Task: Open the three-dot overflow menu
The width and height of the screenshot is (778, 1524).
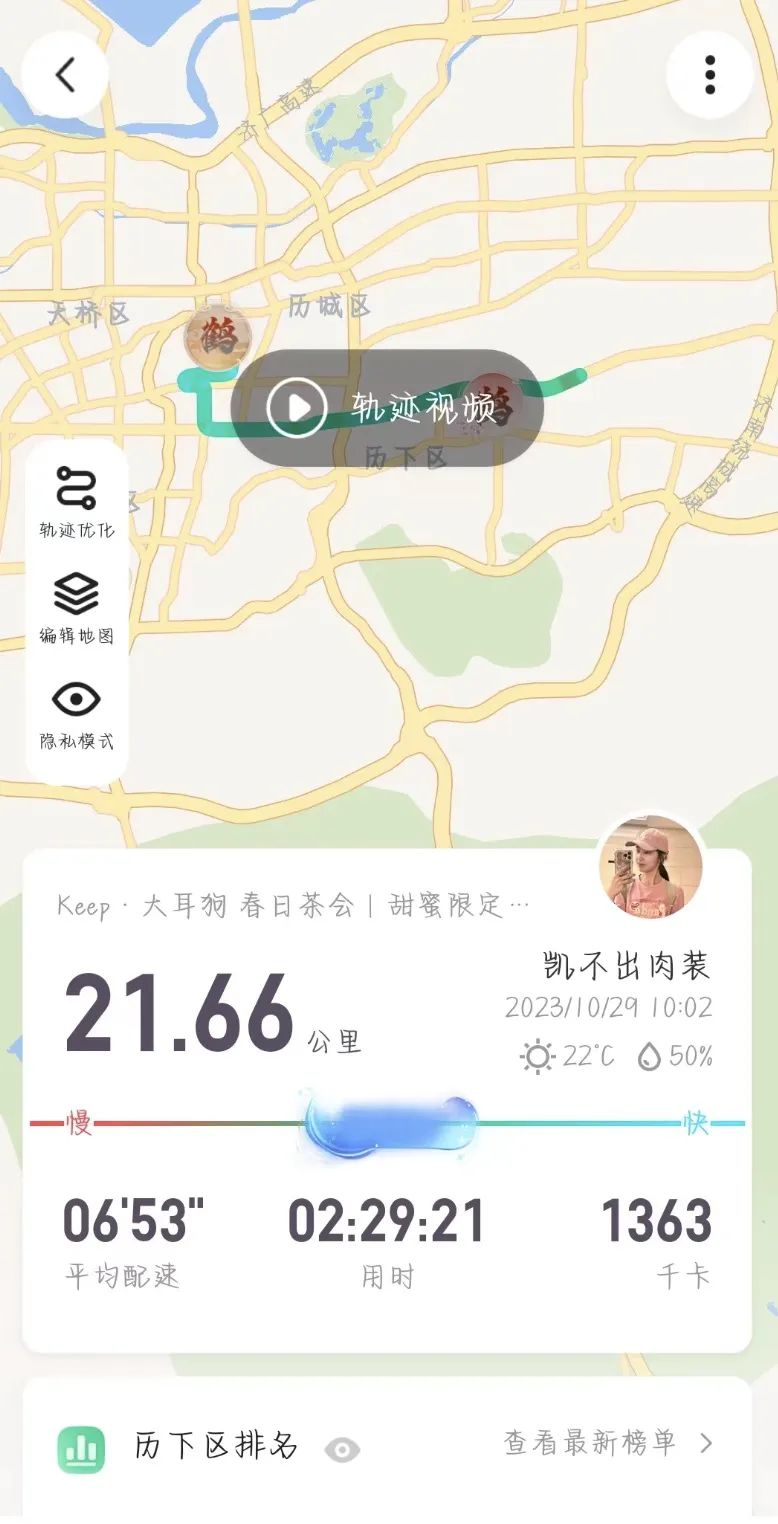Action: pyautogui.click(x=710, y=75)
